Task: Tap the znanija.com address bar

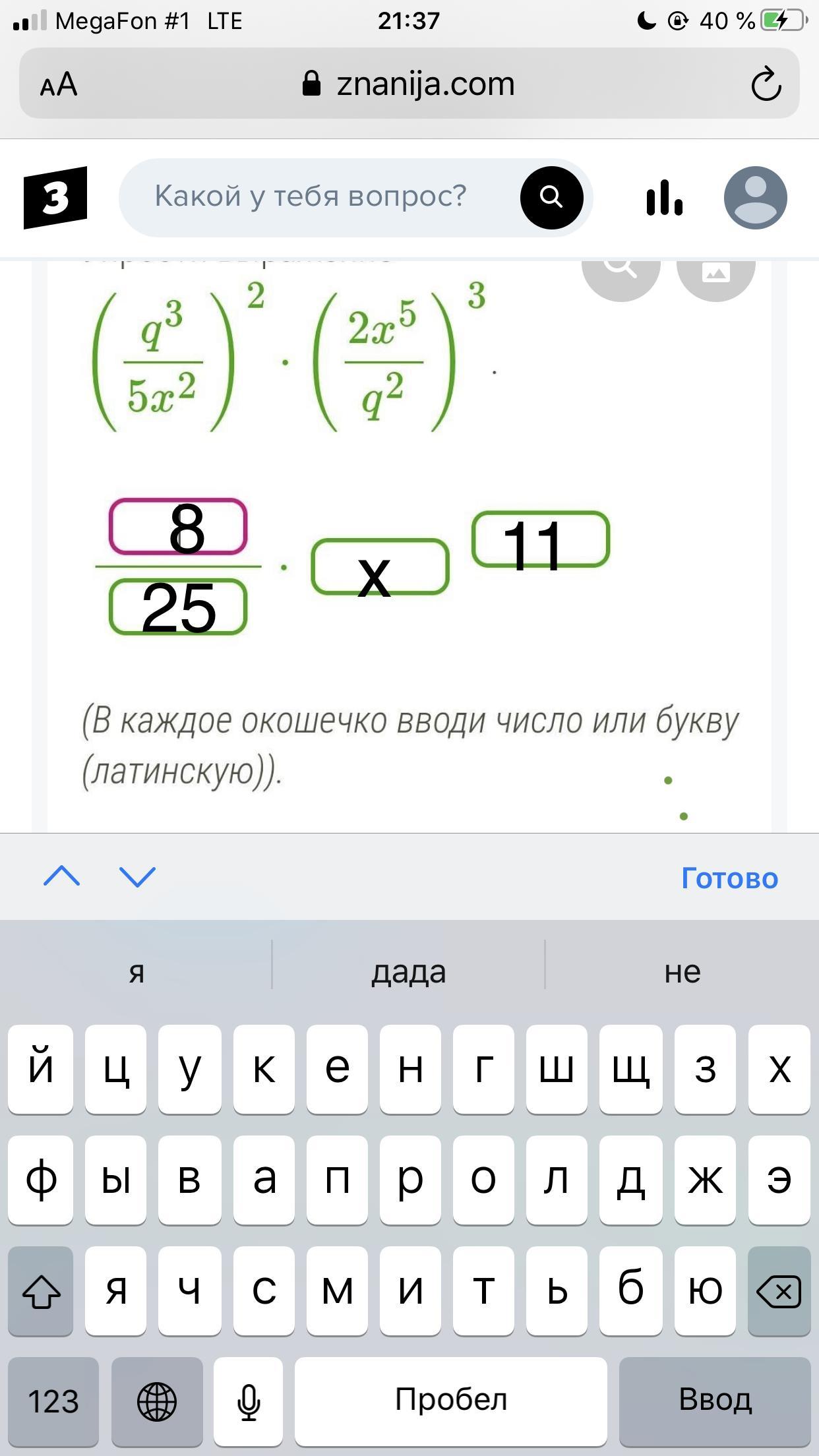Action: (409, 84)
